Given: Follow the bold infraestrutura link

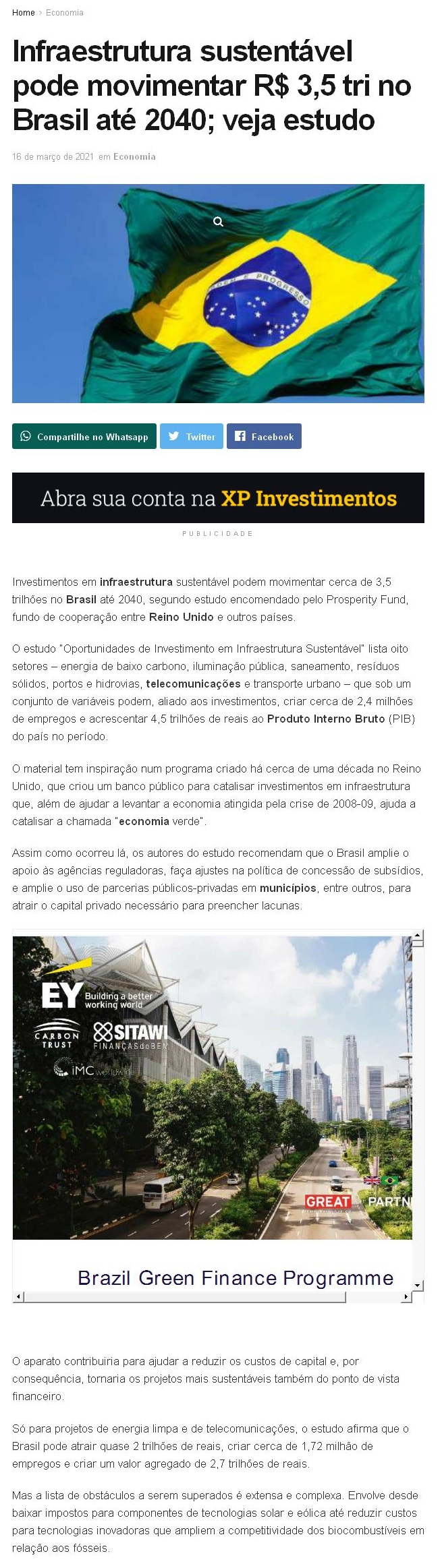Looking at the screenshot, I should tap(136, 582).
